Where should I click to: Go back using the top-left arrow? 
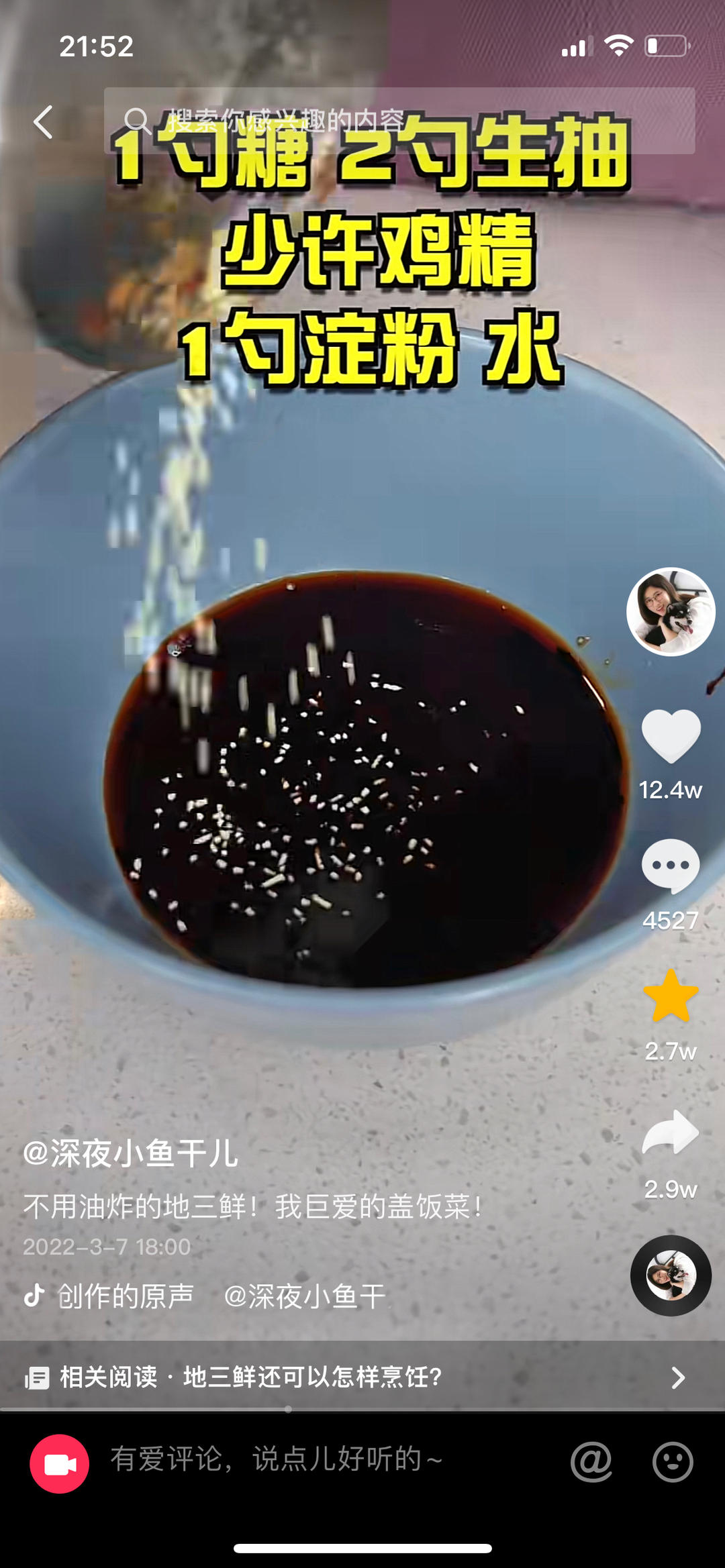point(44,122)
